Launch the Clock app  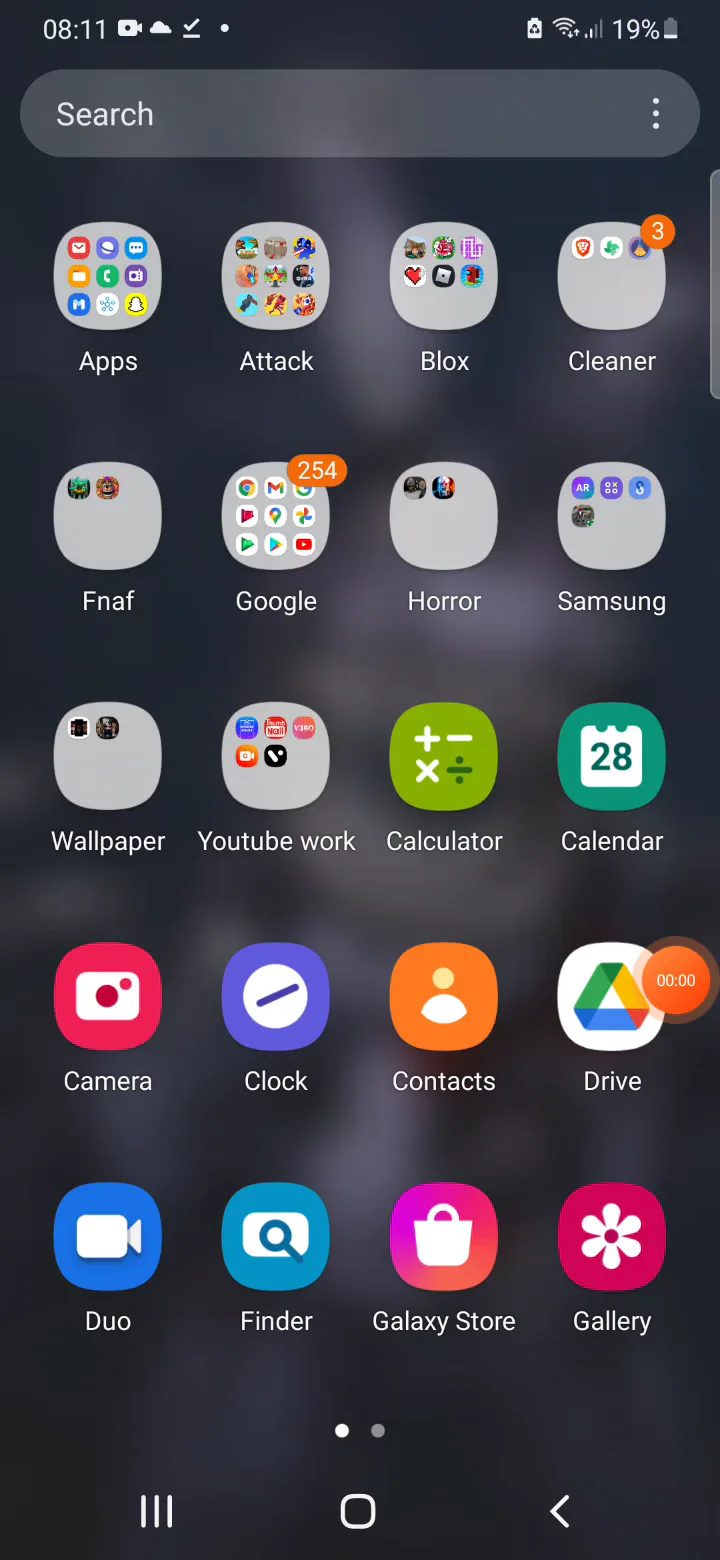click(276, 997)
